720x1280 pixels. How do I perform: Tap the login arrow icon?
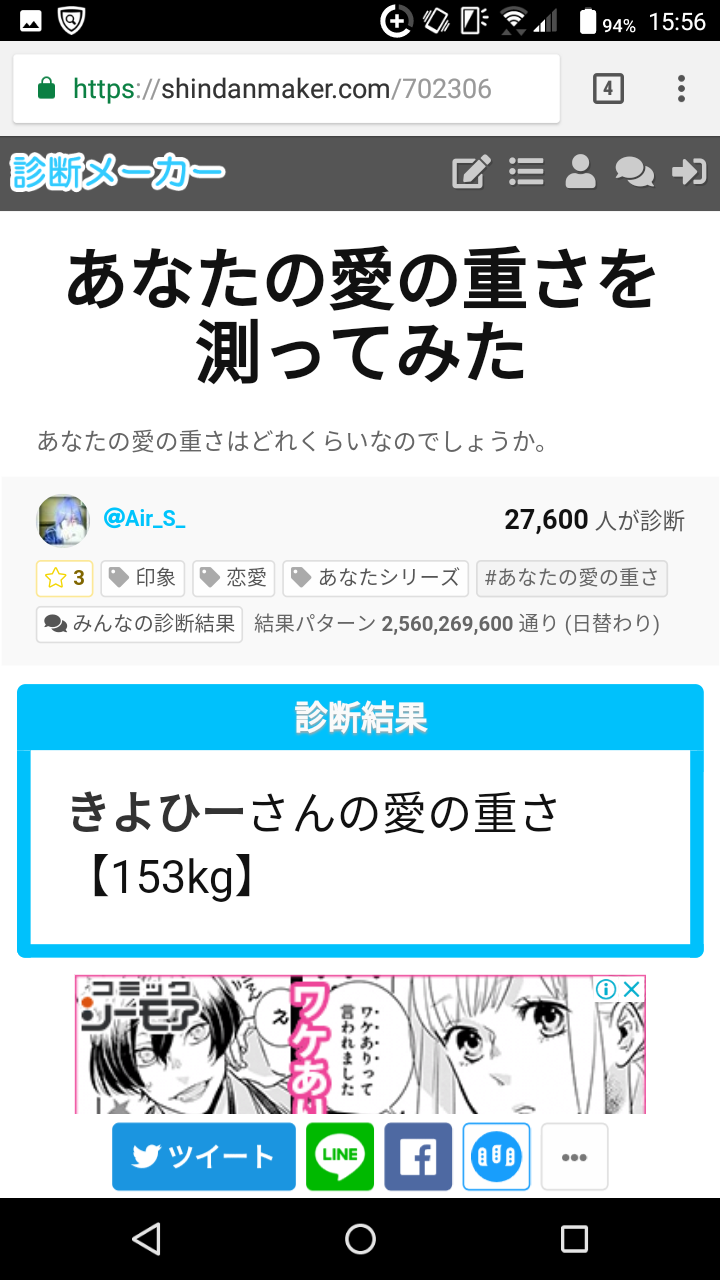pyautogui.click(x=689, y=172)
